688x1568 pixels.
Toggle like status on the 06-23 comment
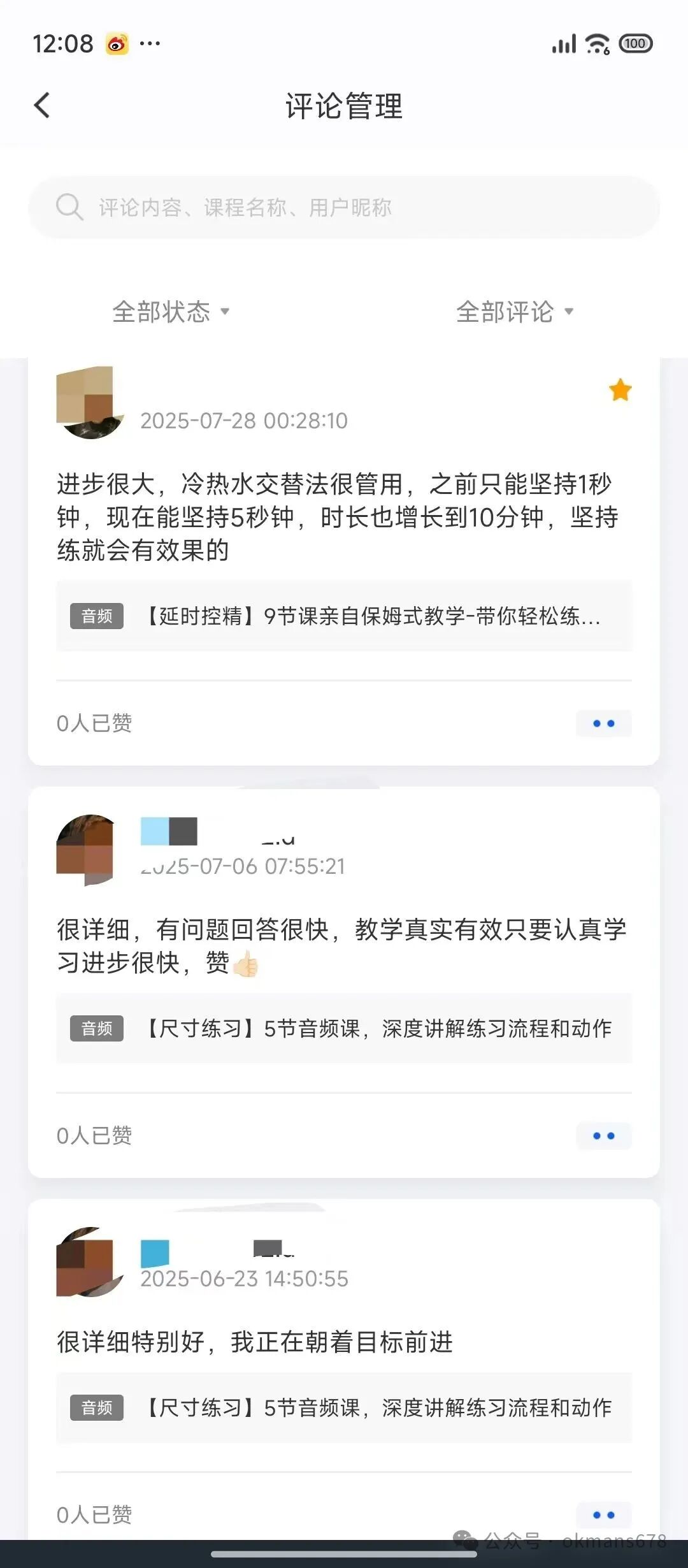pos(96,1516)
